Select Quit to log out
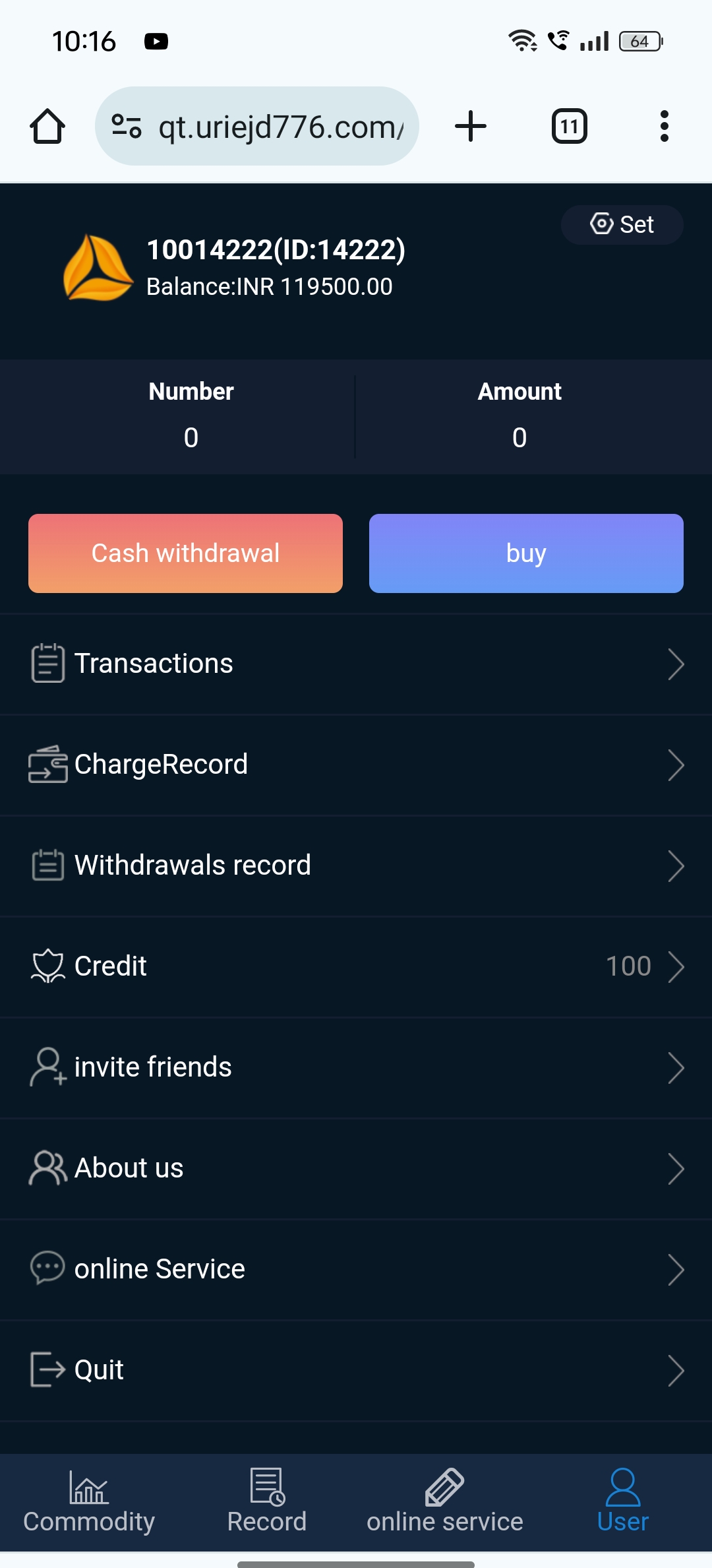The image size is (712, 1568). click(x=356, y=1370)
